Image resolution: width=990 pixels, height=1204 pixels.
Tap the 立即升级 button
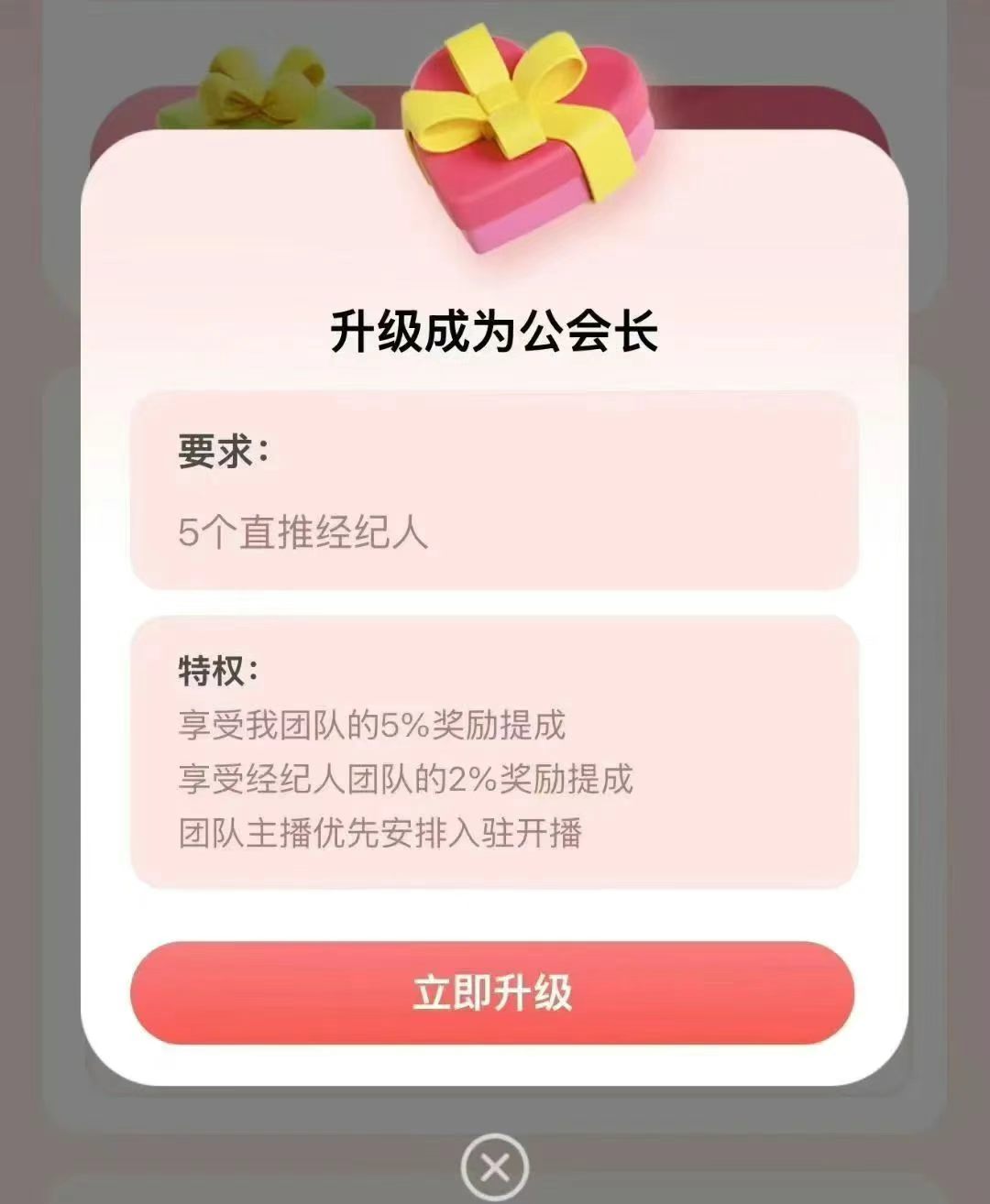(492, 993)
